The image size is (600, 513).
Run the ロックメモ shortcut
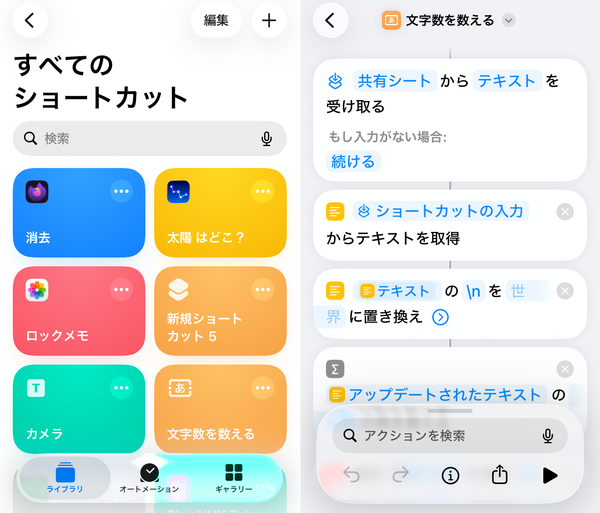coord(79,311)
